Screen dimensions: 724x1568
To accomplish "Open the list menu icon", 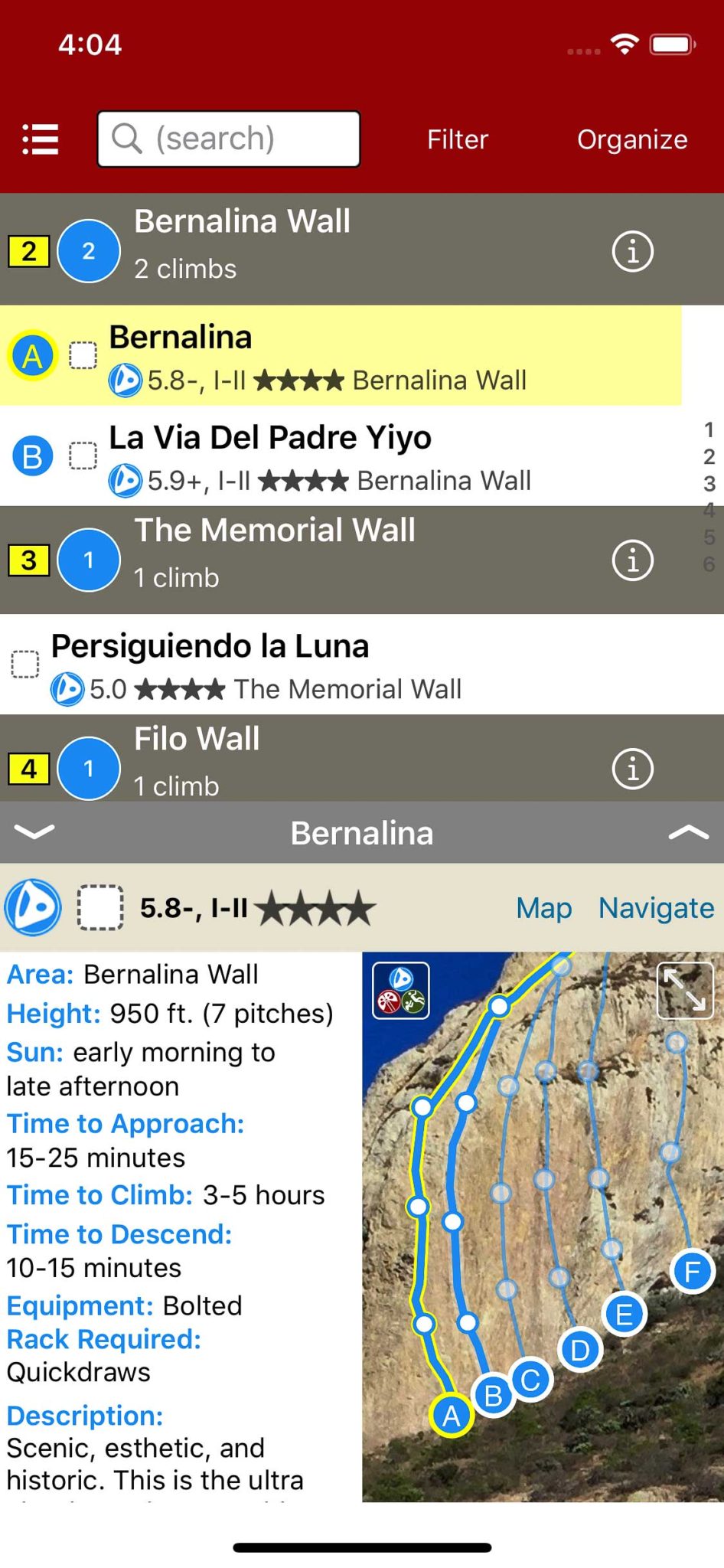I will (41, 139).
